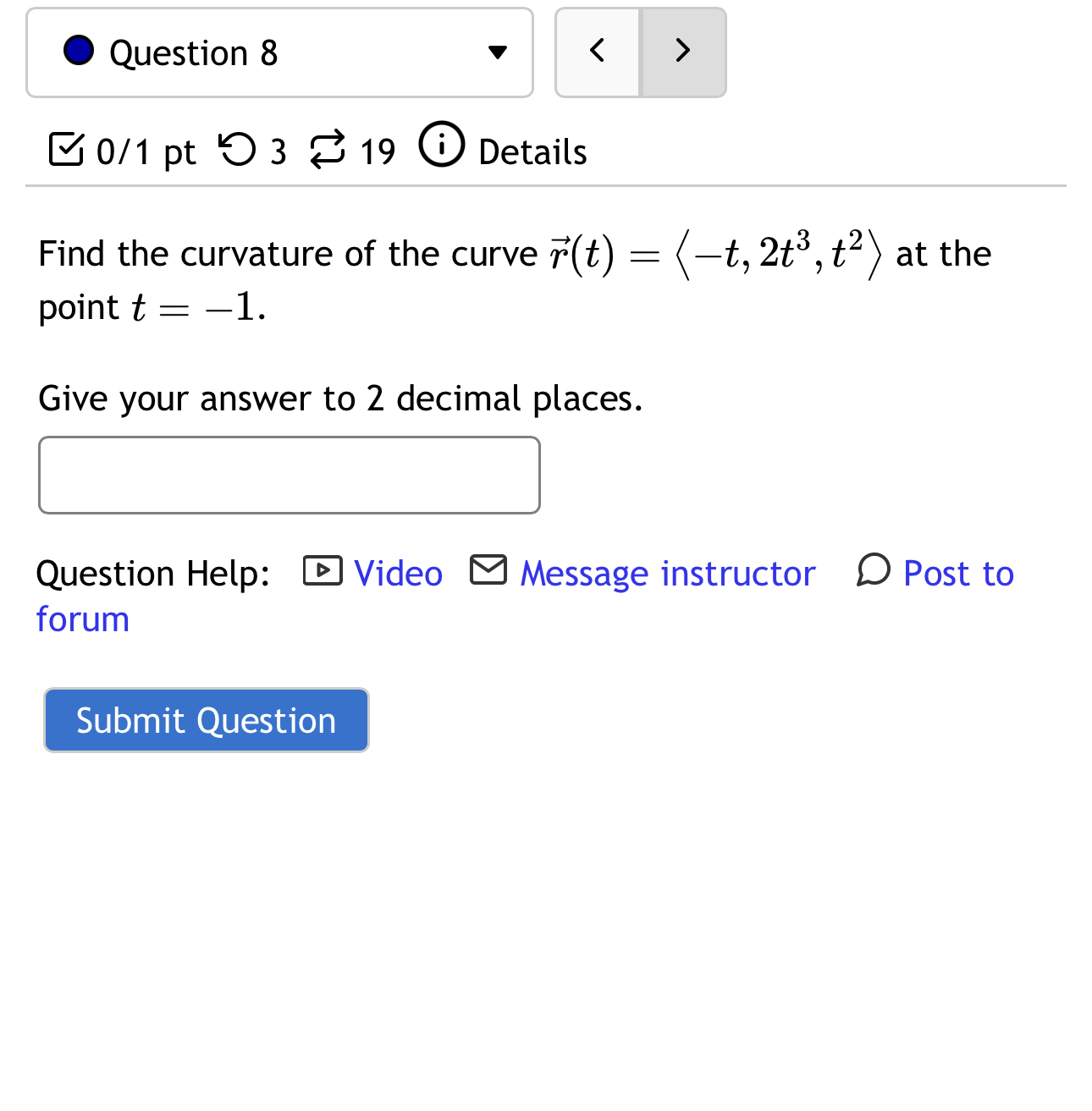Viewport: 1092px width, 1111px height.
Task: Click the Video play icon
Action: tap(322, 571)
